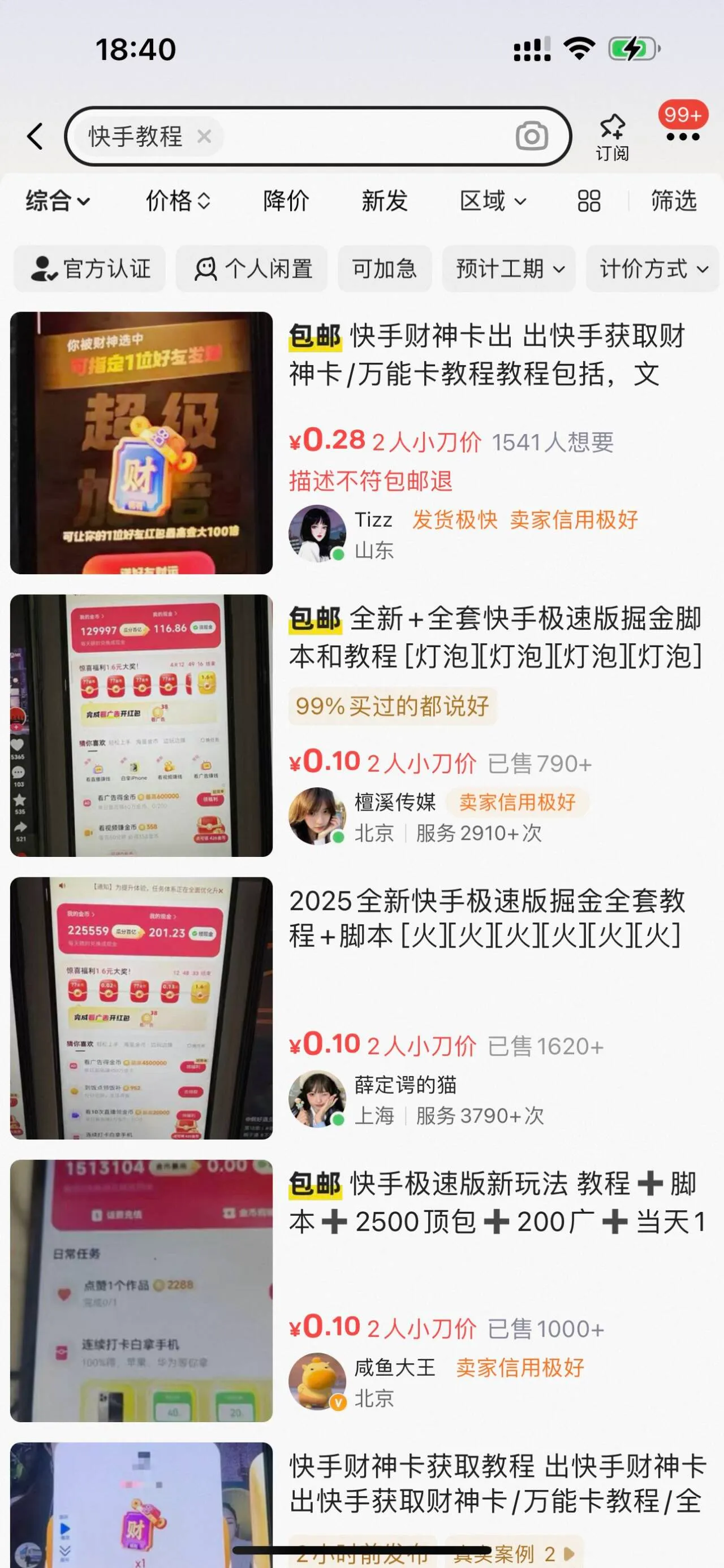Open the three-dot overflow menu
724x1568 pixels.
683,136
